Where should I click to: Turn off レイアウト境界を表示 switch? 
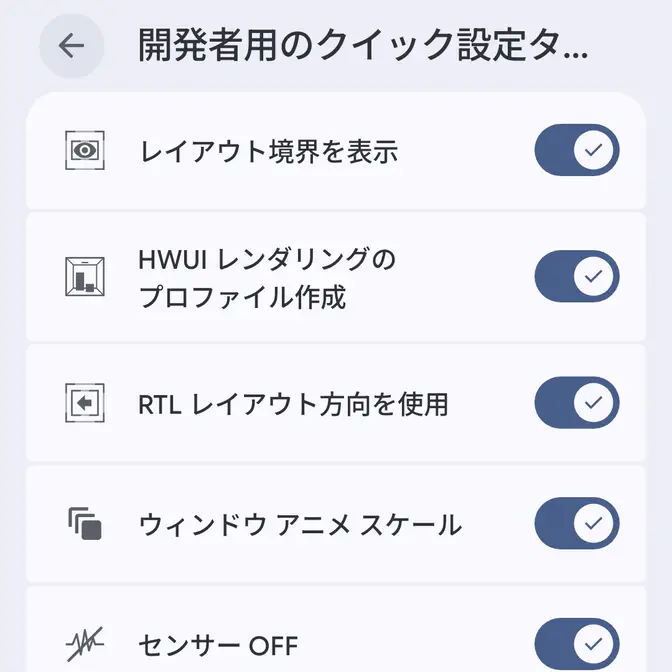point(577,151)
